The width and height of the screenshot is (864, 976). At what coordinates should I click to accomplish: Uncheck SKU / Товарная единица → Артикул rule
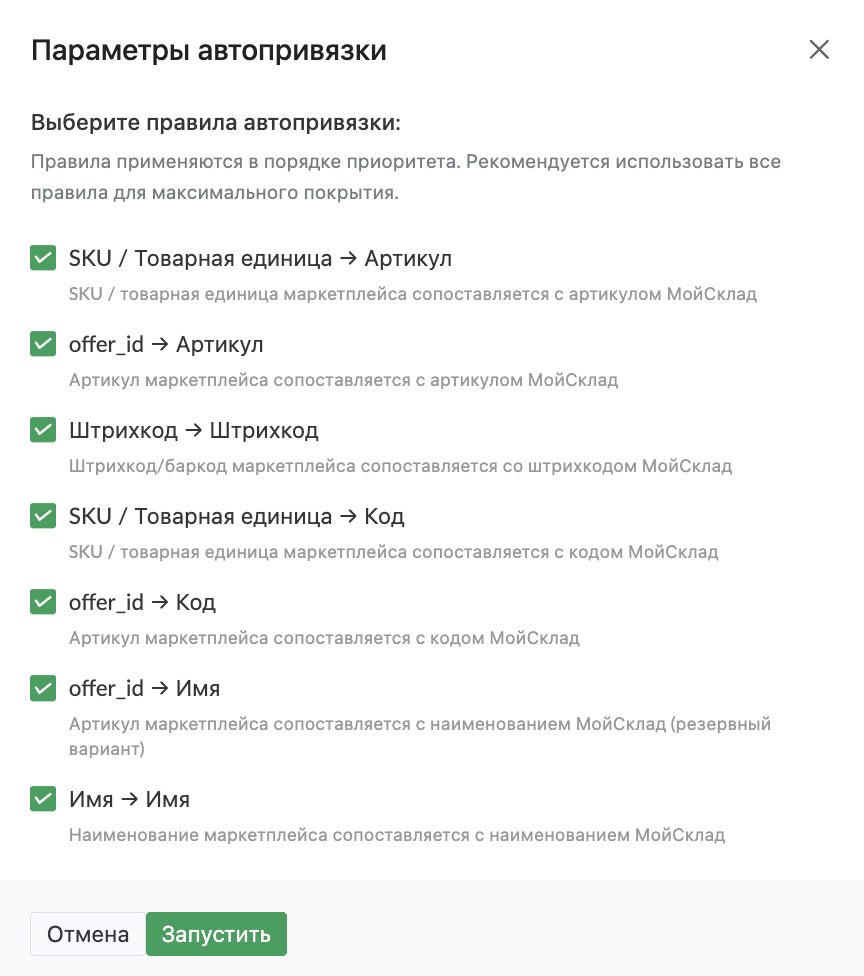pos(43,259)
